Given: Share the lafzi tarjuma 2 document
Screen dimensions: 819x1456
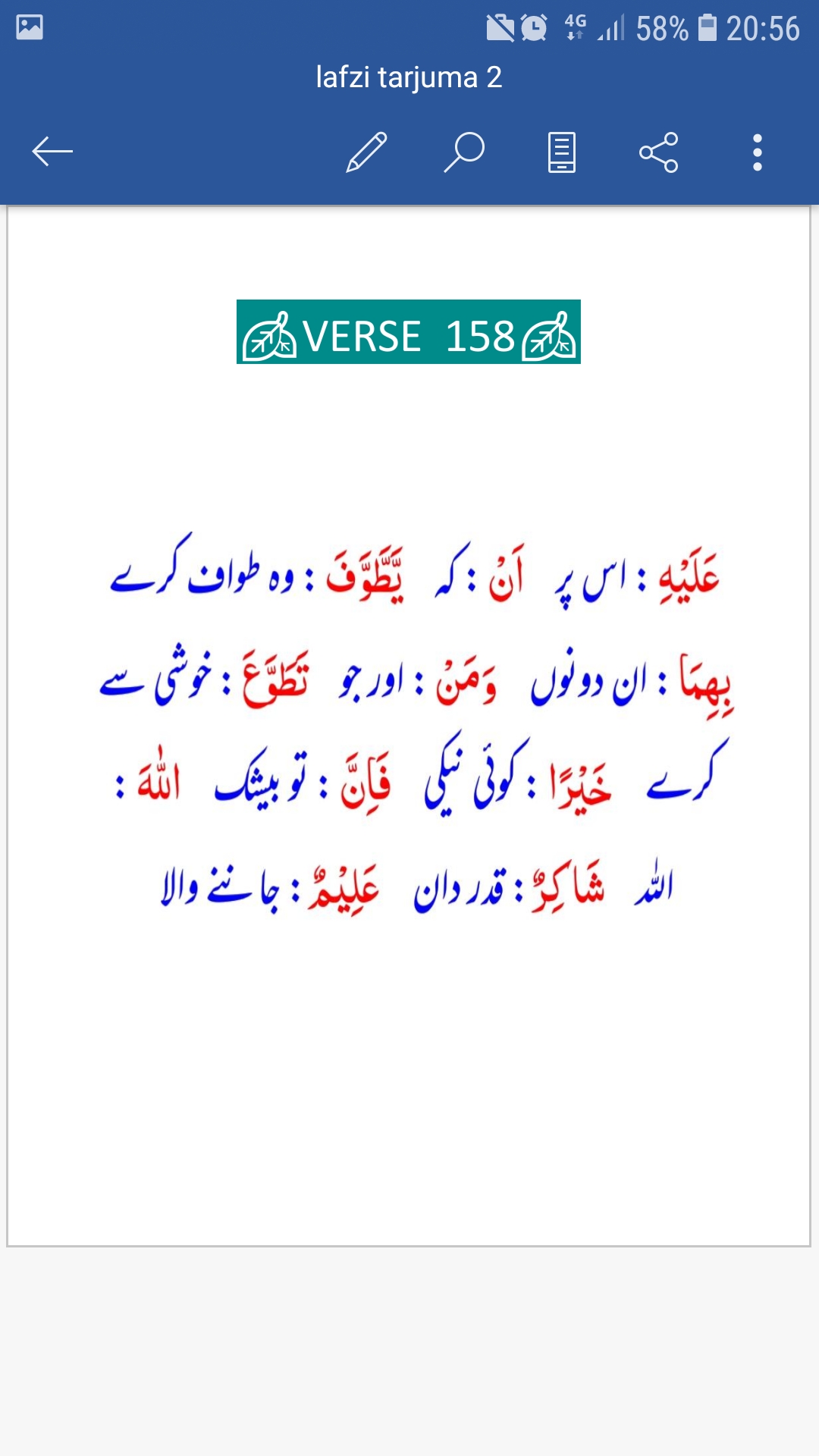Looking at the screenshot, I should [x=659, y=152].
